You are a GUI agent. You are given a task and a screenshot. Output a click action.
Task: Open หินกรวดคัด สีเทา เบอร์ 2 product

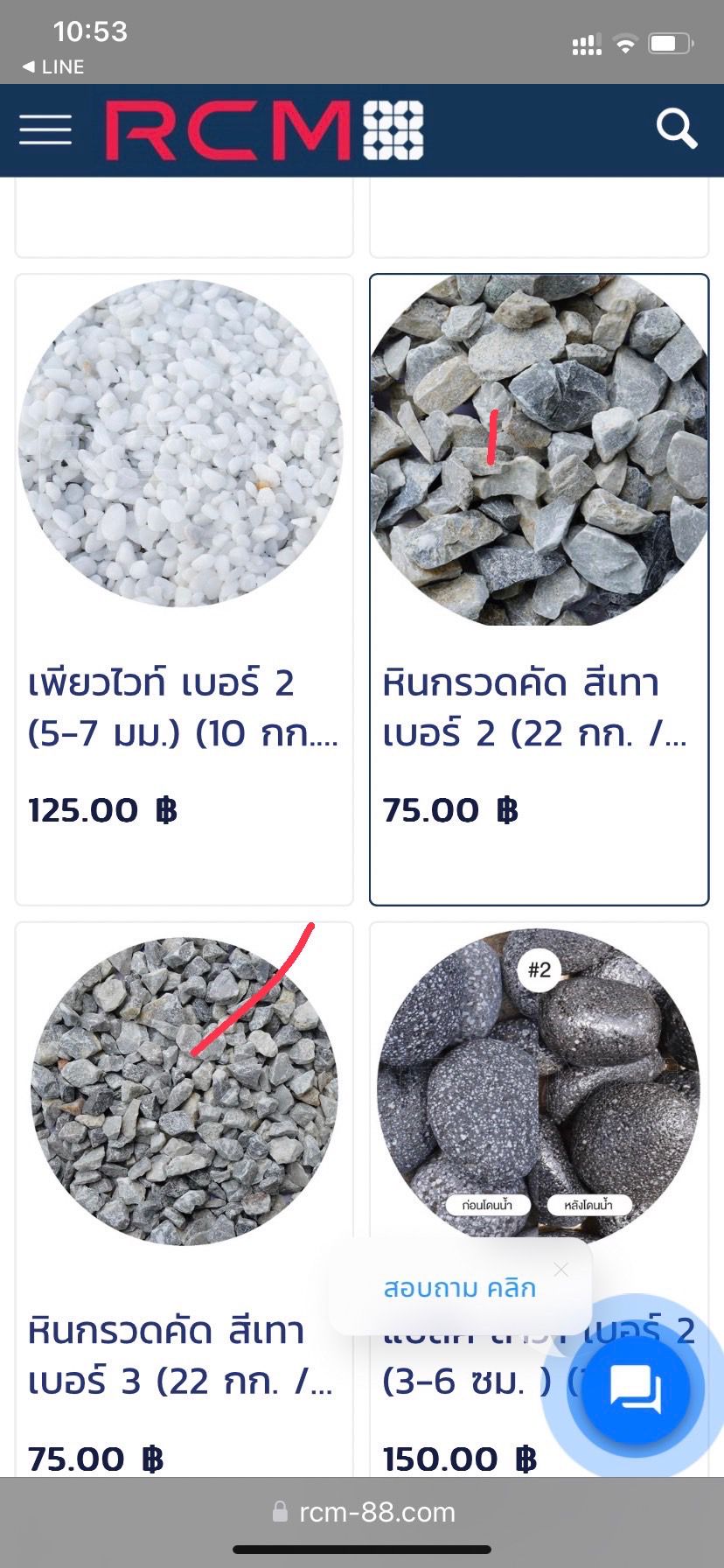(x=539, y=590)
